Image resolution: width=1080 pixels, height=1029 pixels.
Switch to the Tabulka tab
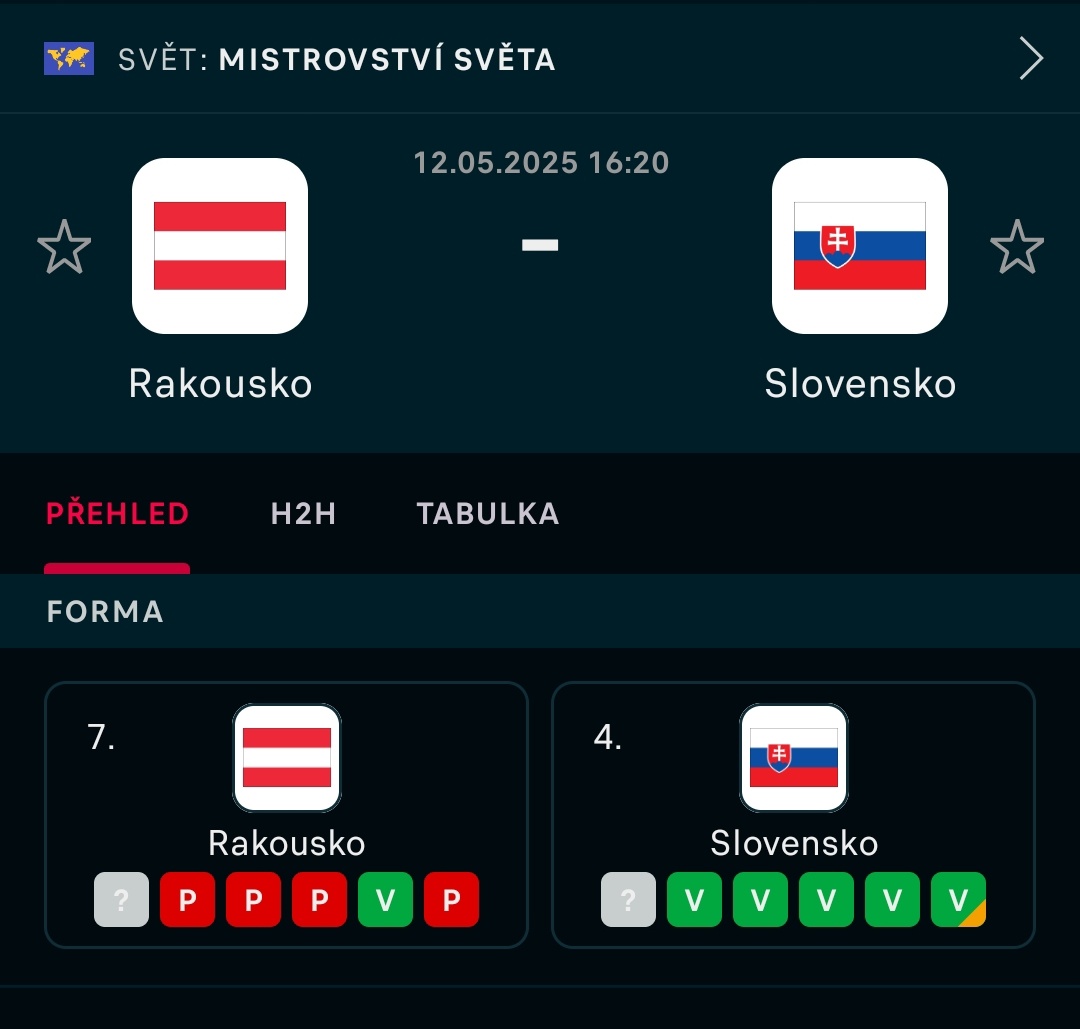coord(488,514)
